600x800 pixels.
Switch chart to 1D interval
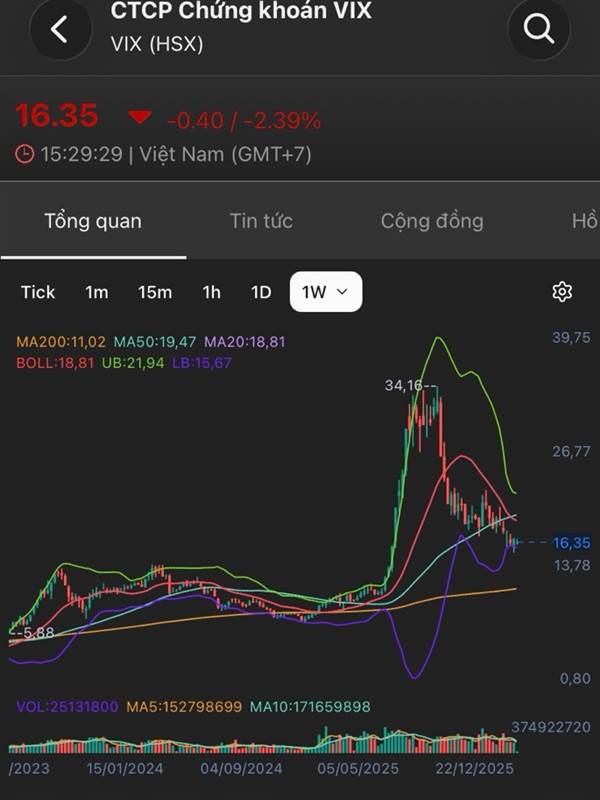point(261,292)
